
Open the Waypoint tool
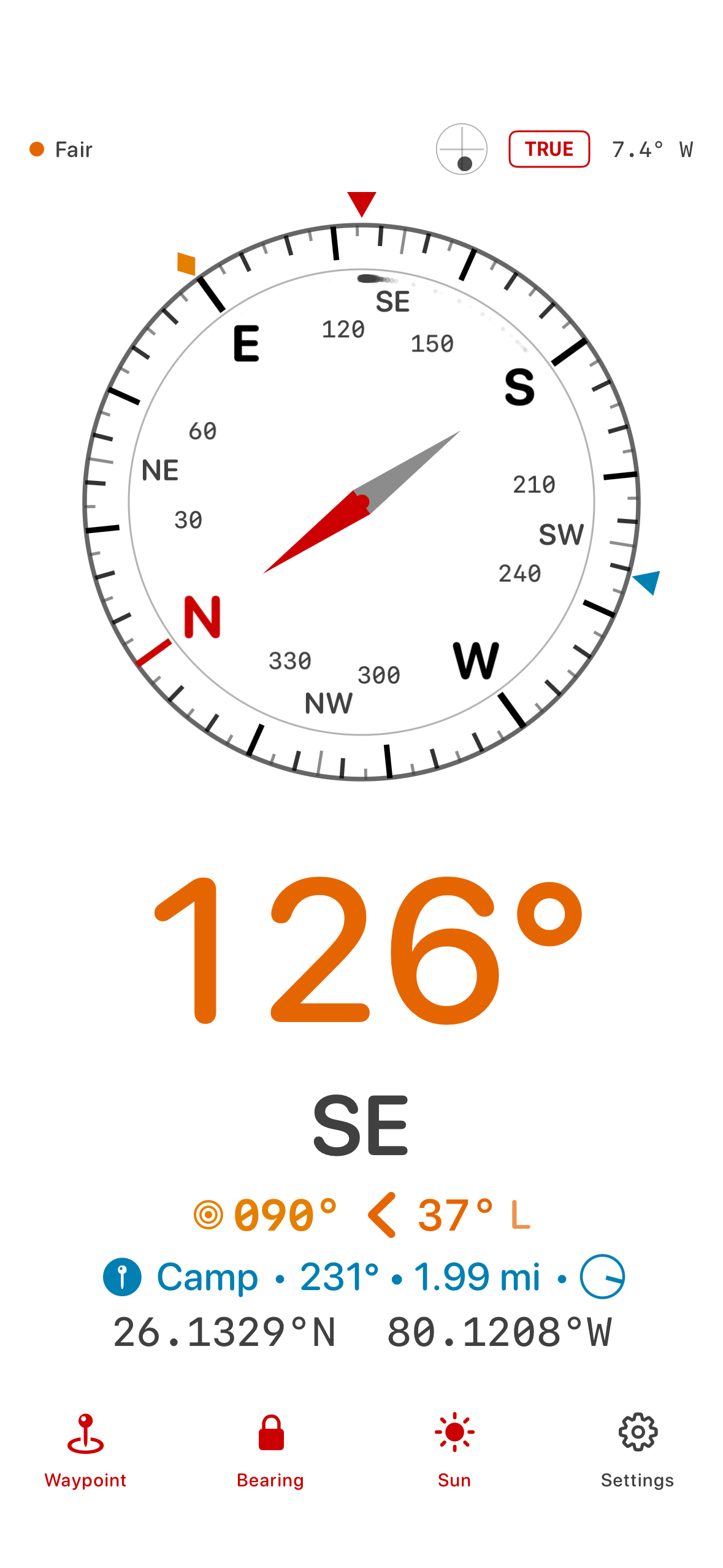pyautogui.click(x=85, y=1435)
